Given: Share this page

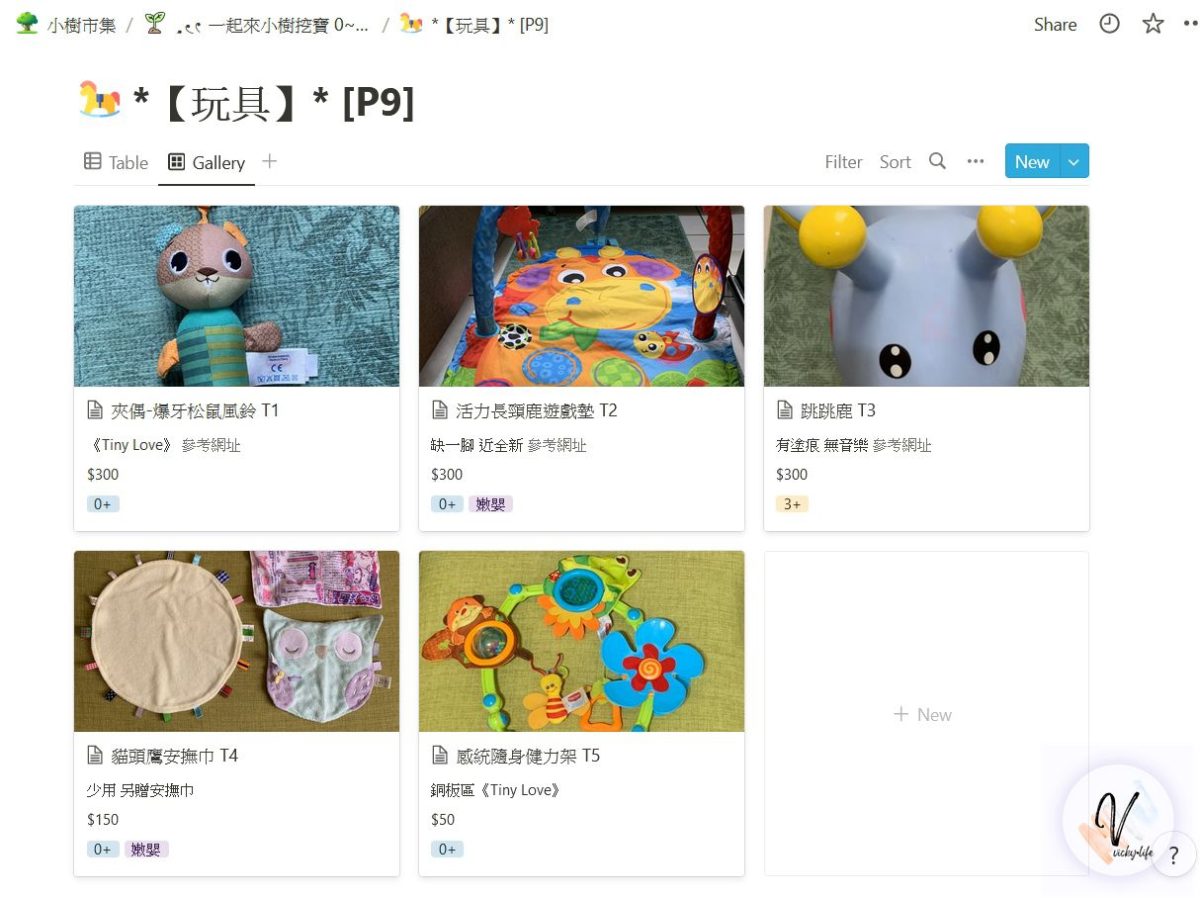Looking at the screenshot, I should pyautogui.click(x=1055, y=24).
